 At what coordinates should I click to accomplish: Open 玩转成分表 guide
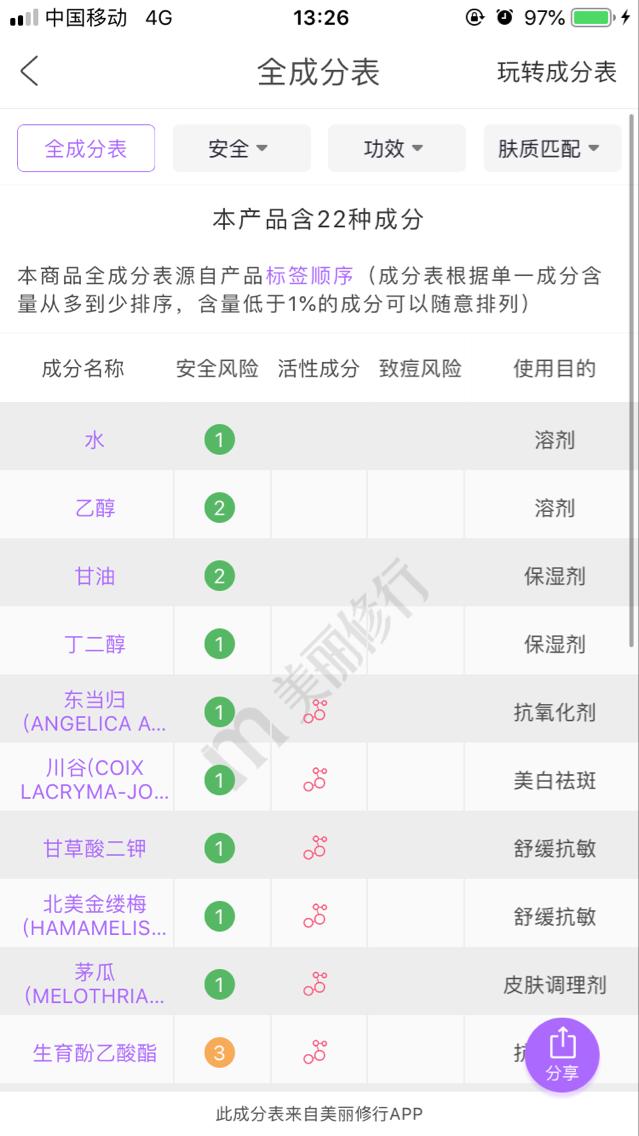pos(557,72)
